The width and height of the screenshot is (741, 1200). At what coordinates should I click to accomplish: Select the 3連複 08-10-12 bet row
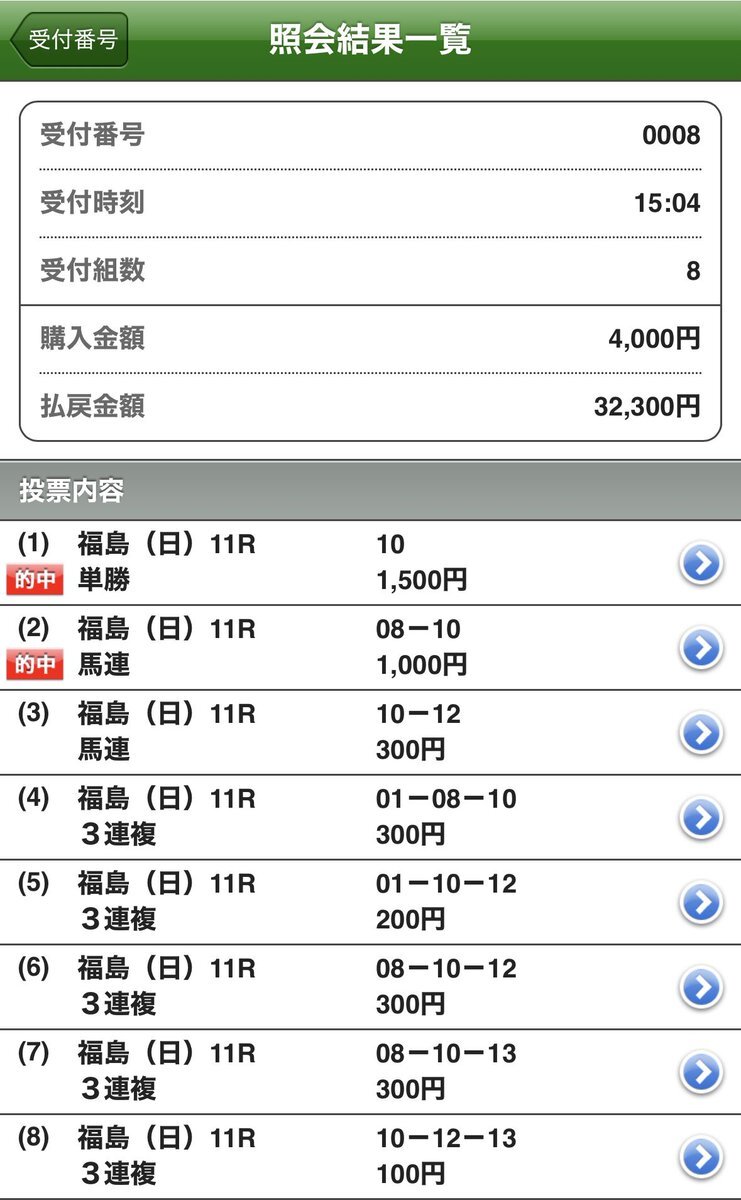(702, 988)
